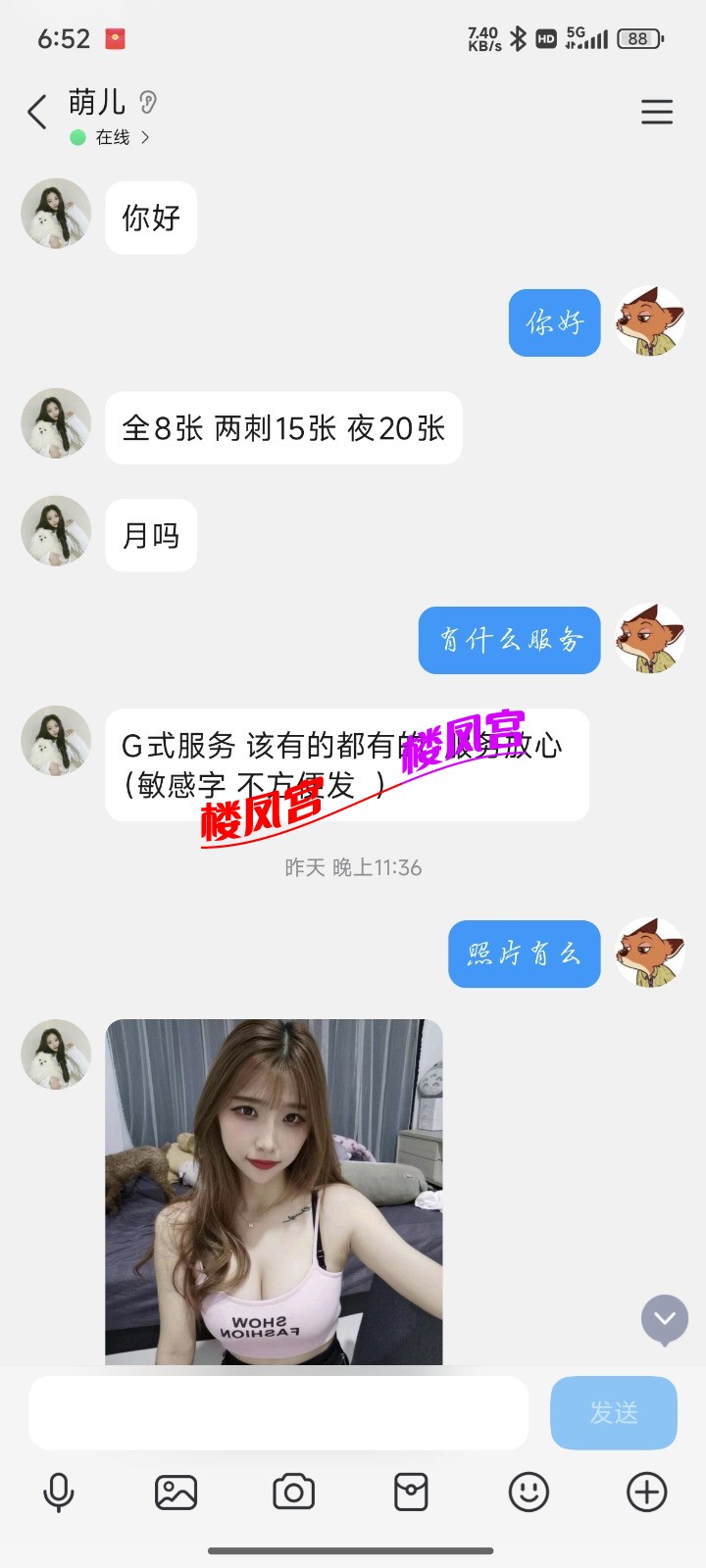Open the hamburger menu at top right

click(x=656, y=112)
